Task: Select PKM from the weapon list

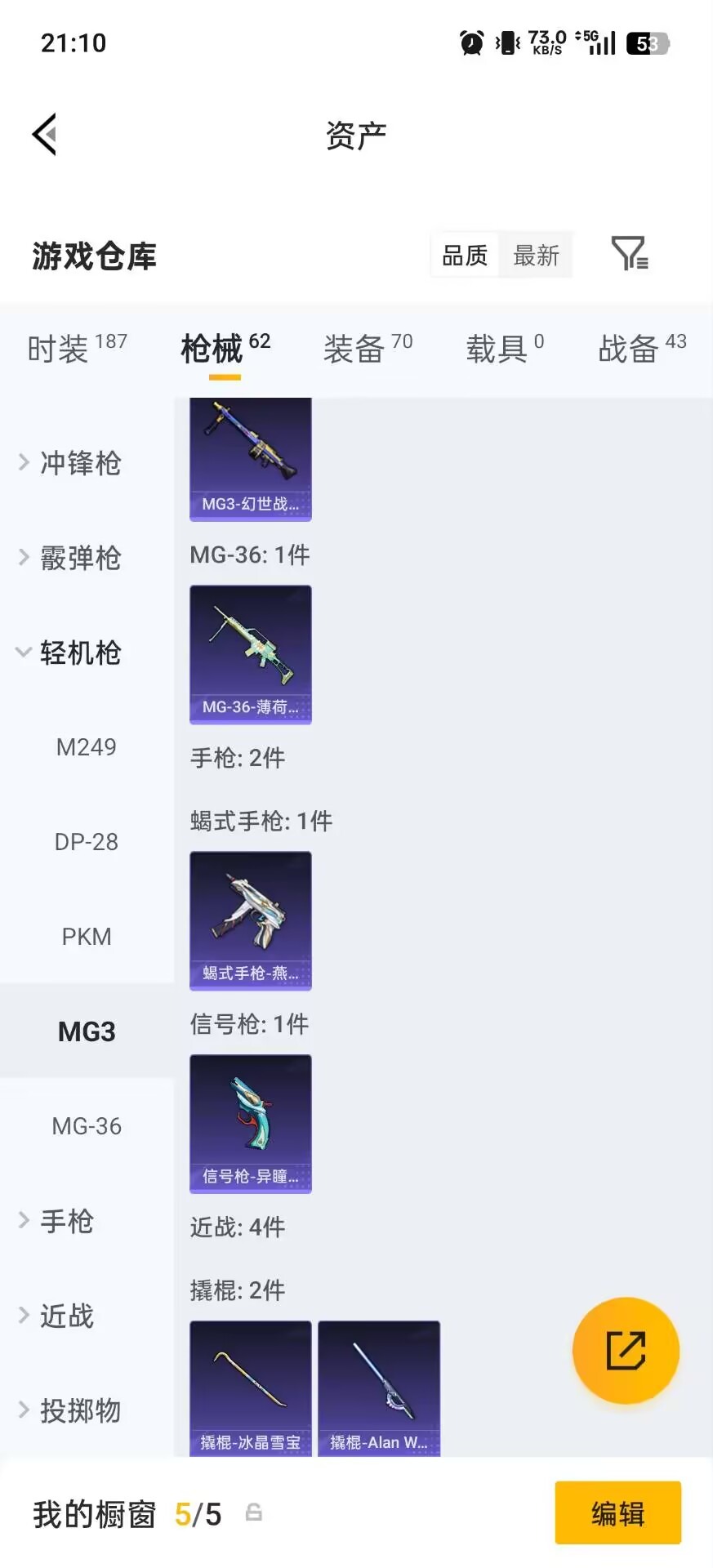Action: click(86, 936)
